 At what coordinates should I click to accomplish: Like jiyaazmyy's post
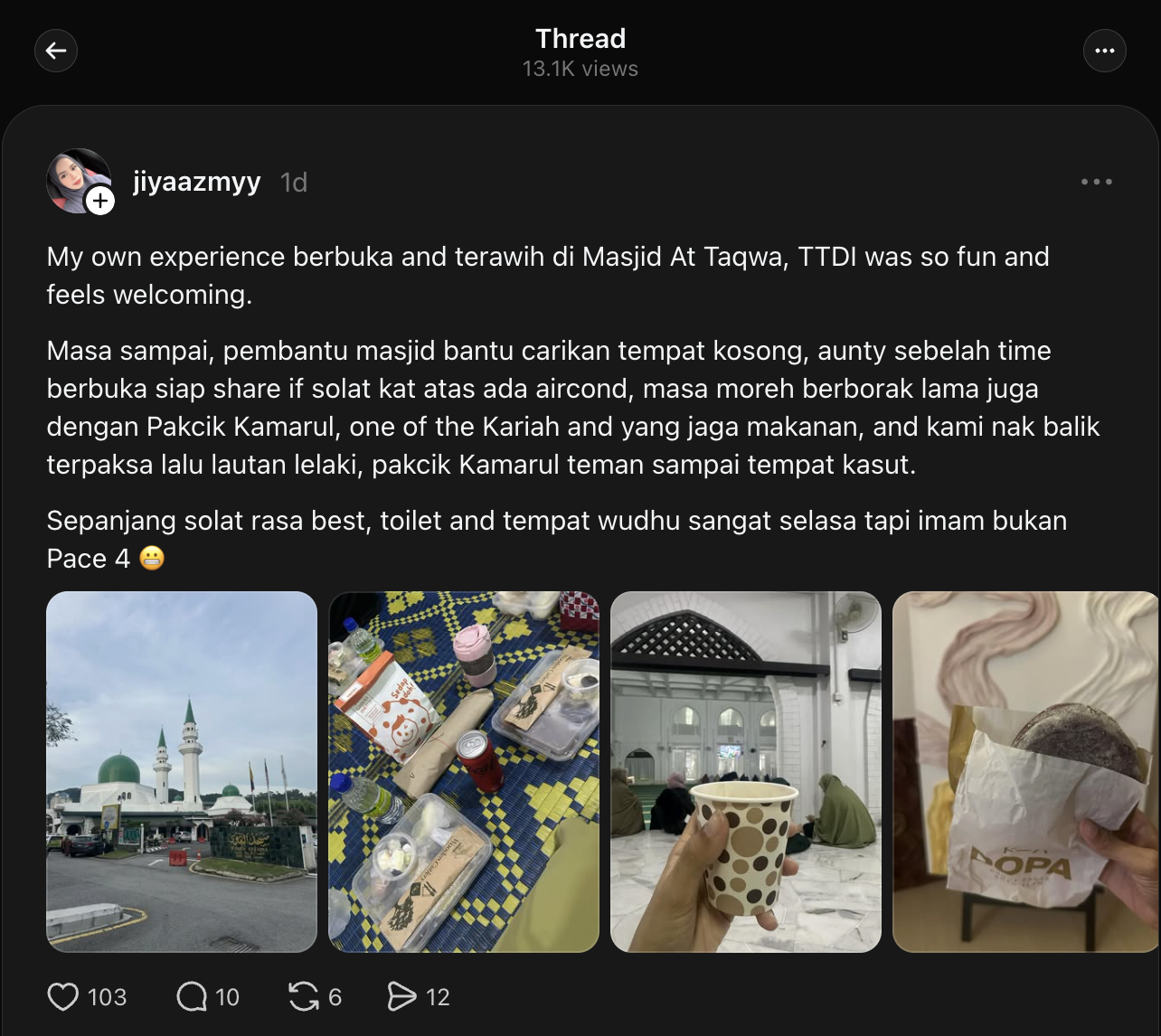[63, 997]
